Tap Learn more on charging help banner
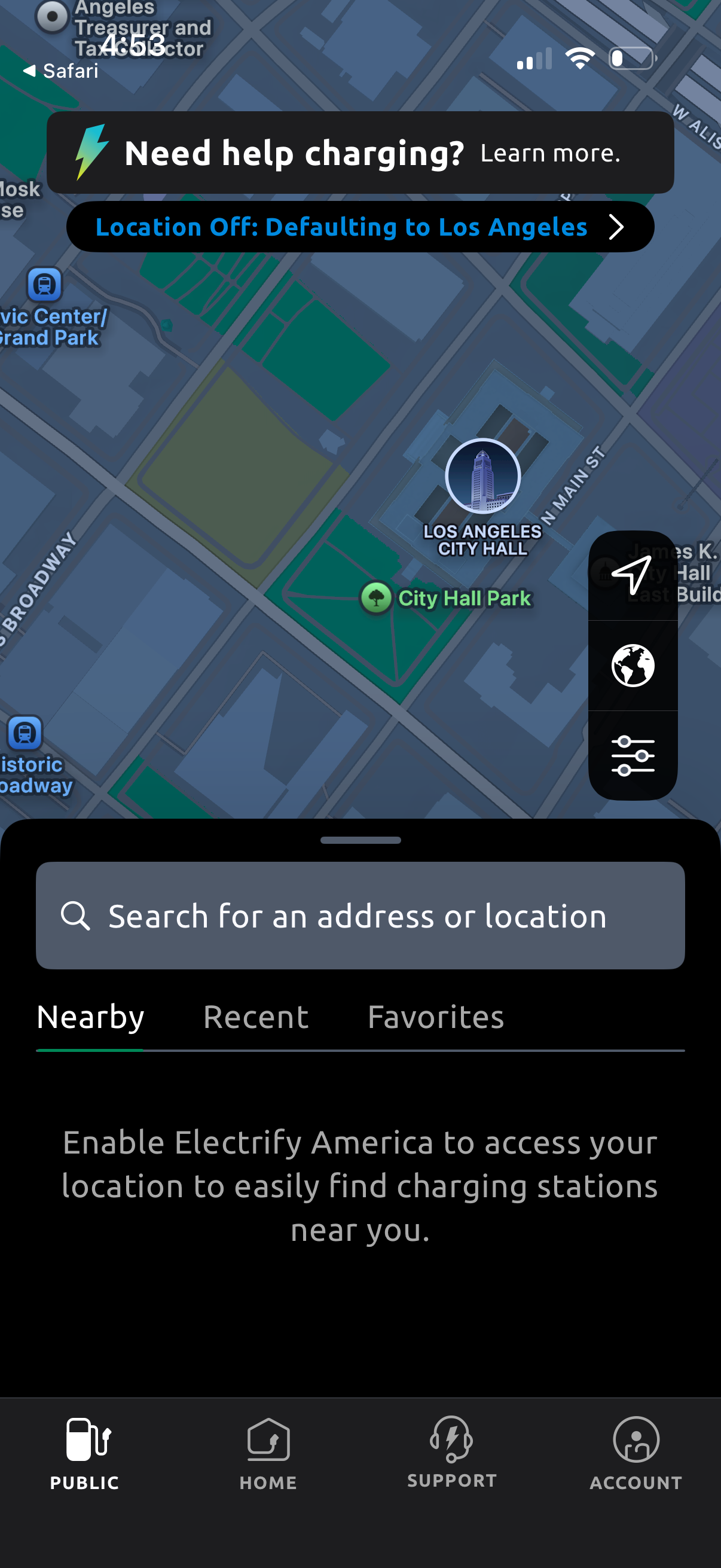 tap(552, 153)
